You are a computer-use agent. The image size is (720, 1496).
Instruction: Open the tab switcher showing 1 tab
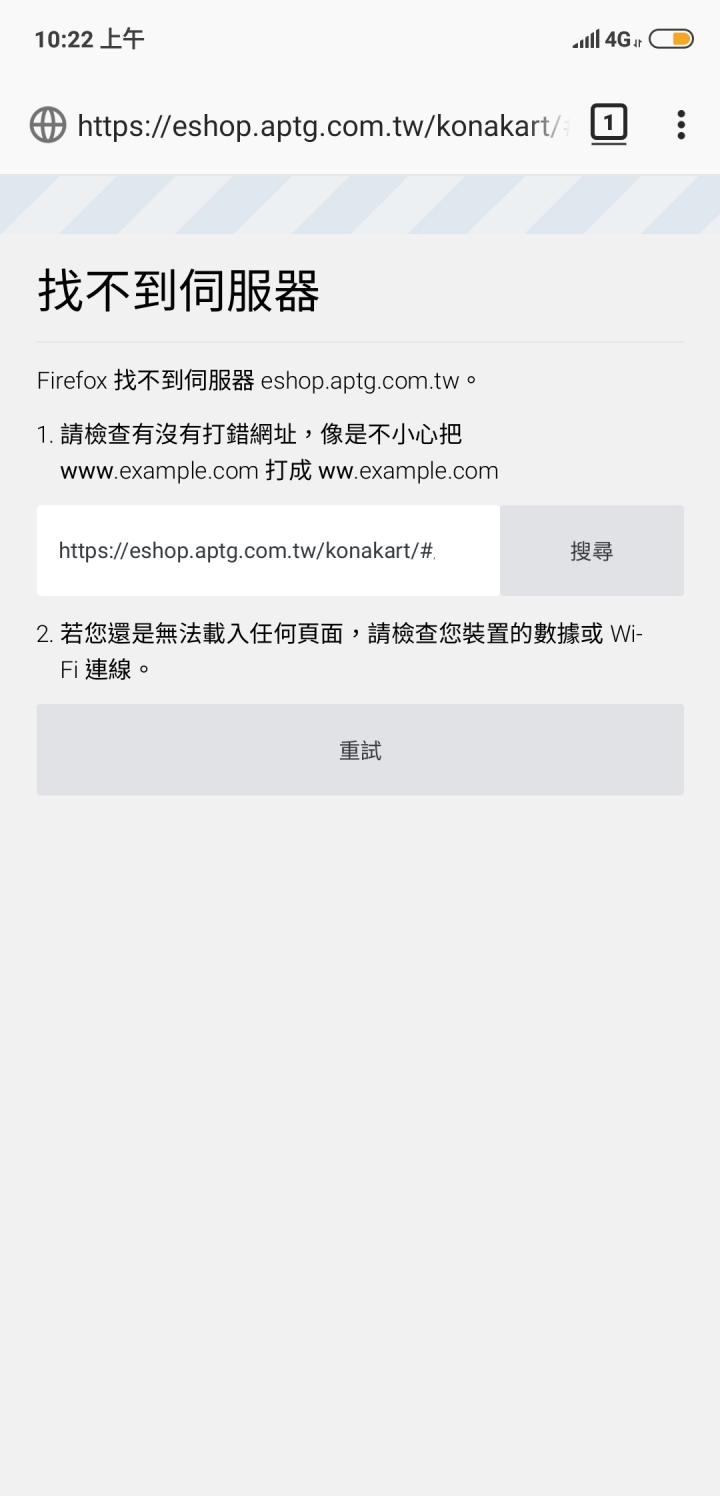click(x=608, y=125)
